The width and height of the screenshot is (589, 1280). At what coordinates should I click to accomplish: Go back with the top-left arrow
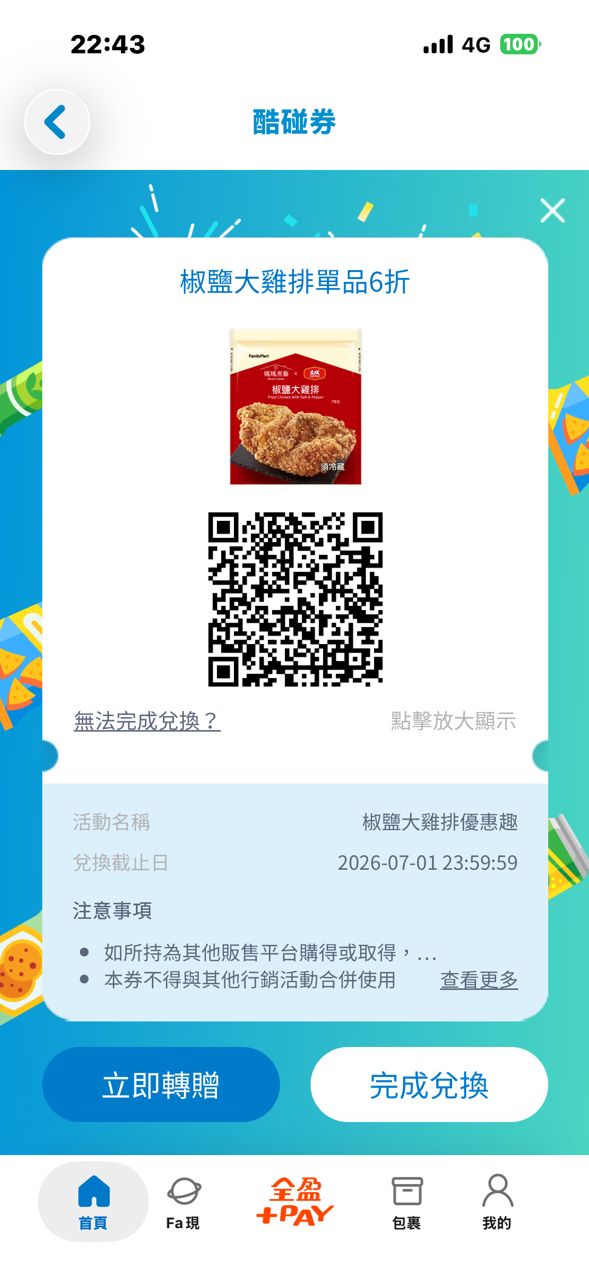click(x=57, y=122)
